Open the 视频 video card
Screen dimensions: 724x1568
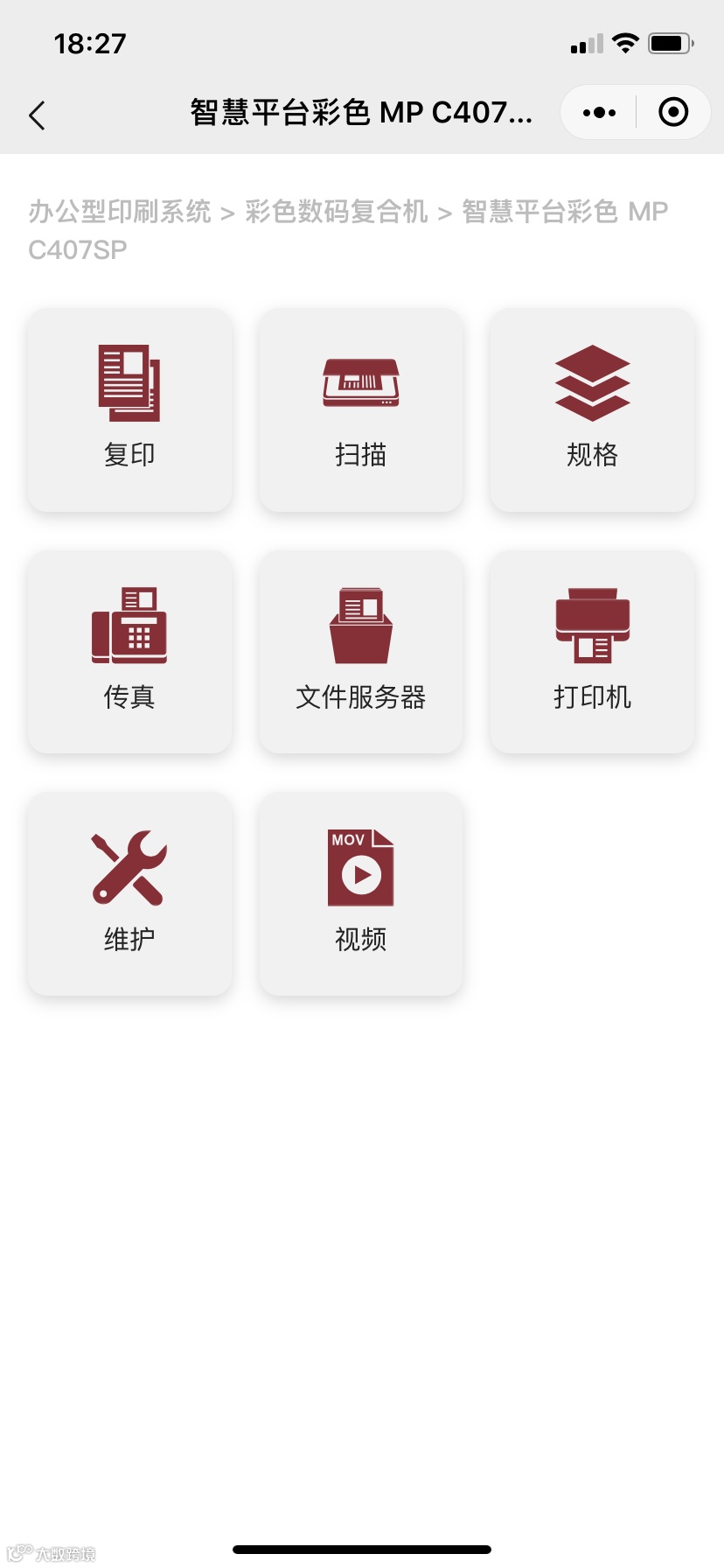tap(360, 893)
